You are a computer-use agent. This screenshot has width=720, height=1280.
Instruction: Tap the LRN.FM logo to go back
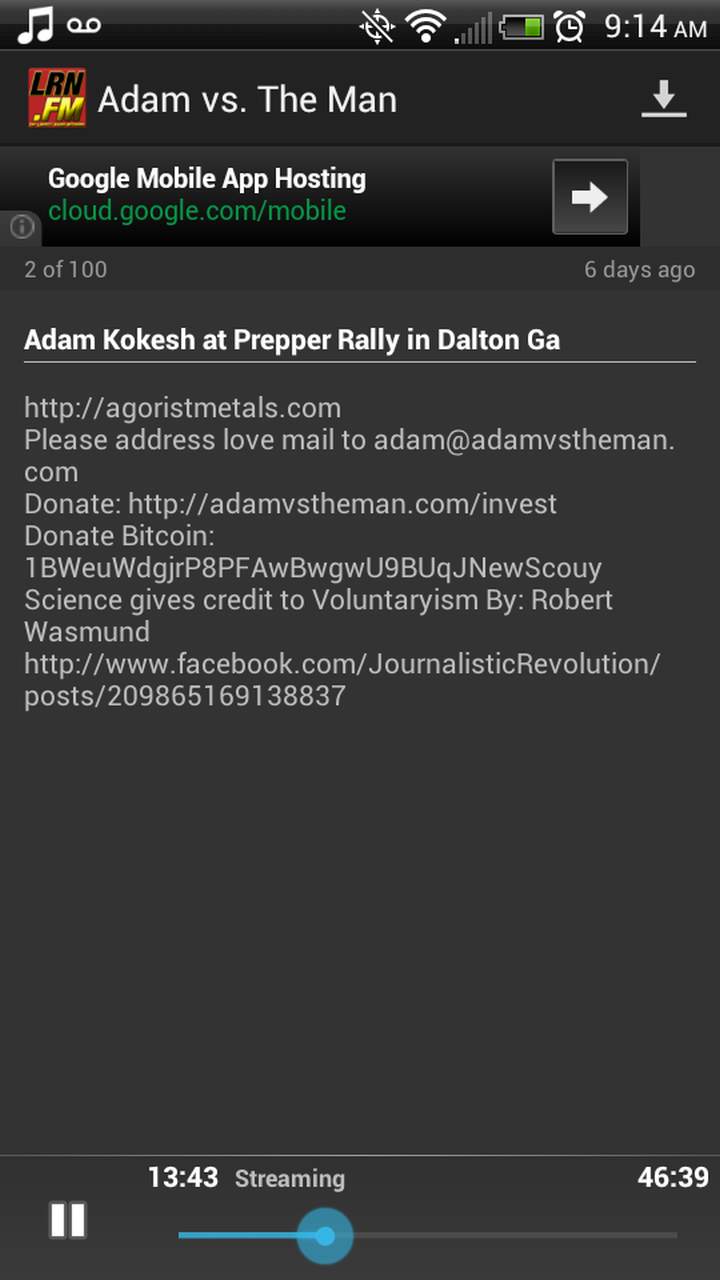(x=56, y=99)
